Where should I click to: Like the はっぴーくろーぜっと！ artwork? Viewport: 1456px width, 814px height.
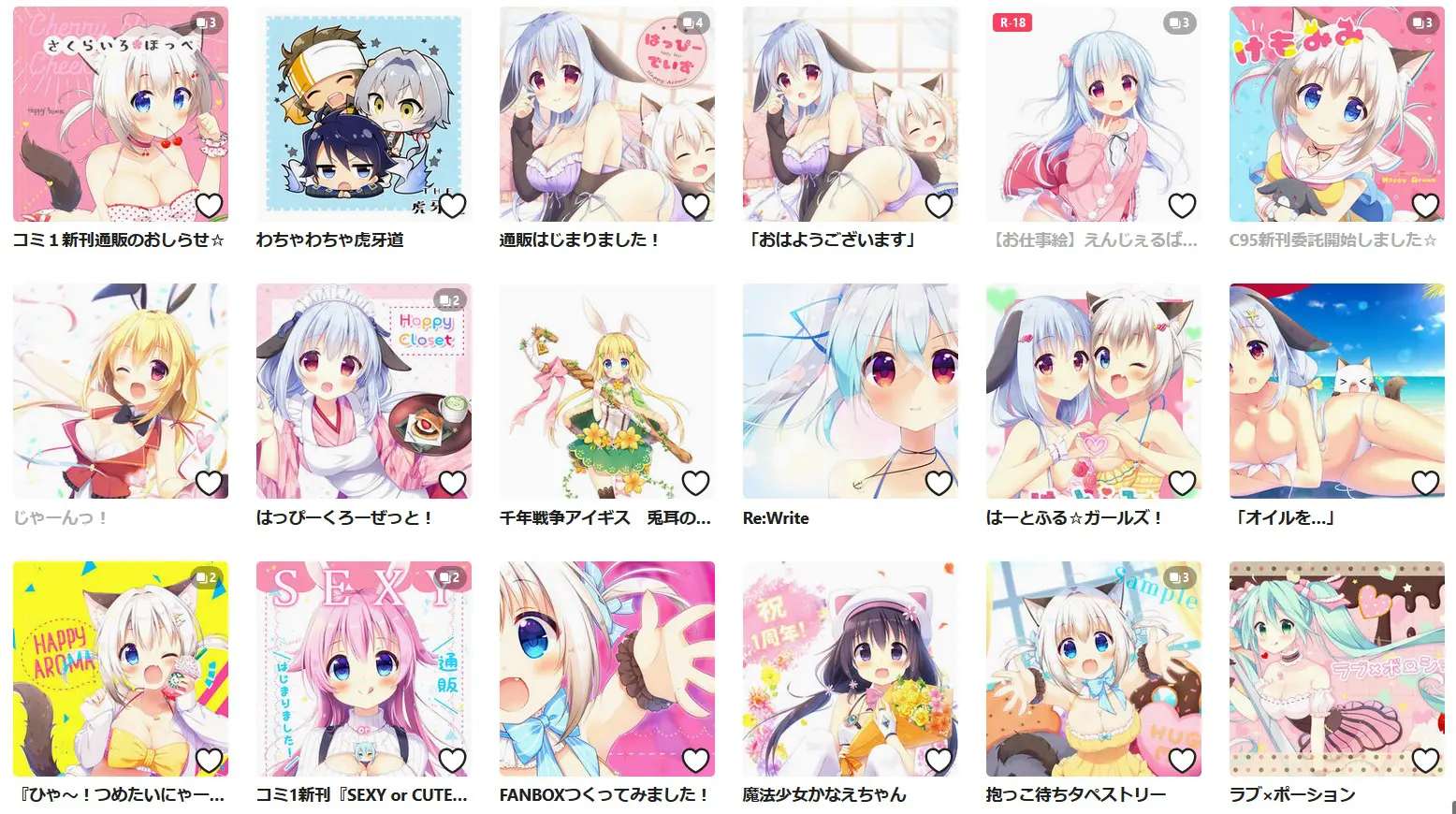[452, 483]
